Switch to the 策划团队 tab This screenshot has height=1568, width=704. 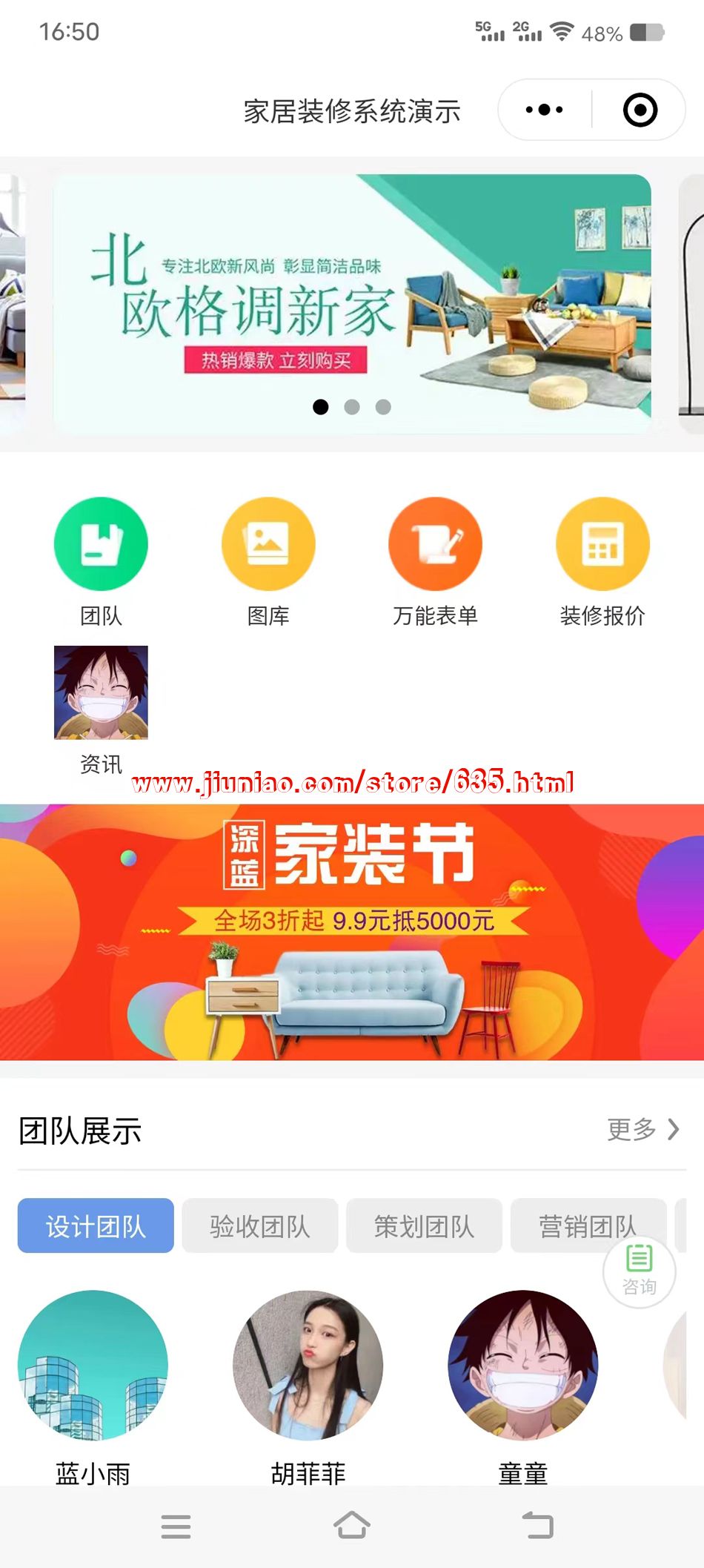(424, 1225)
